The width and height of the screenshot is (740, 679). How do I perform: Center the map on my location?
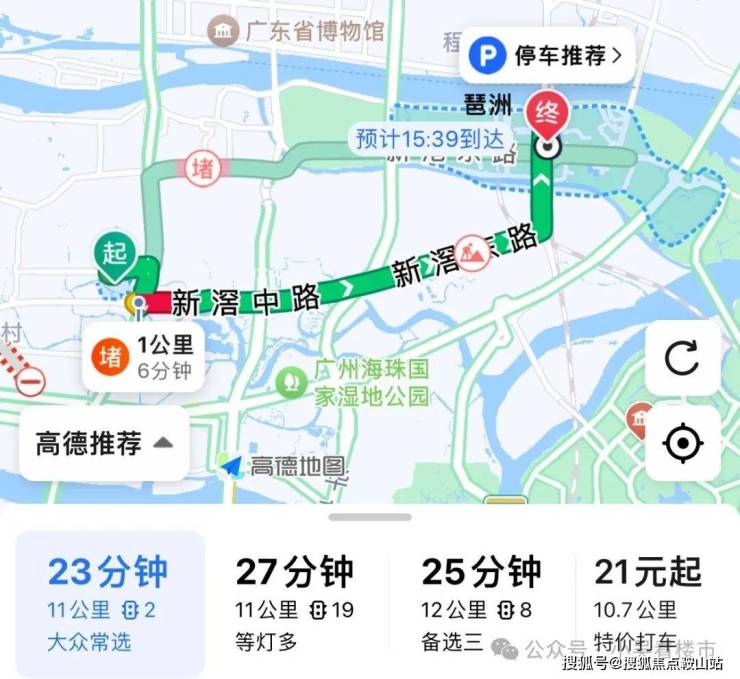coord(682,441)
